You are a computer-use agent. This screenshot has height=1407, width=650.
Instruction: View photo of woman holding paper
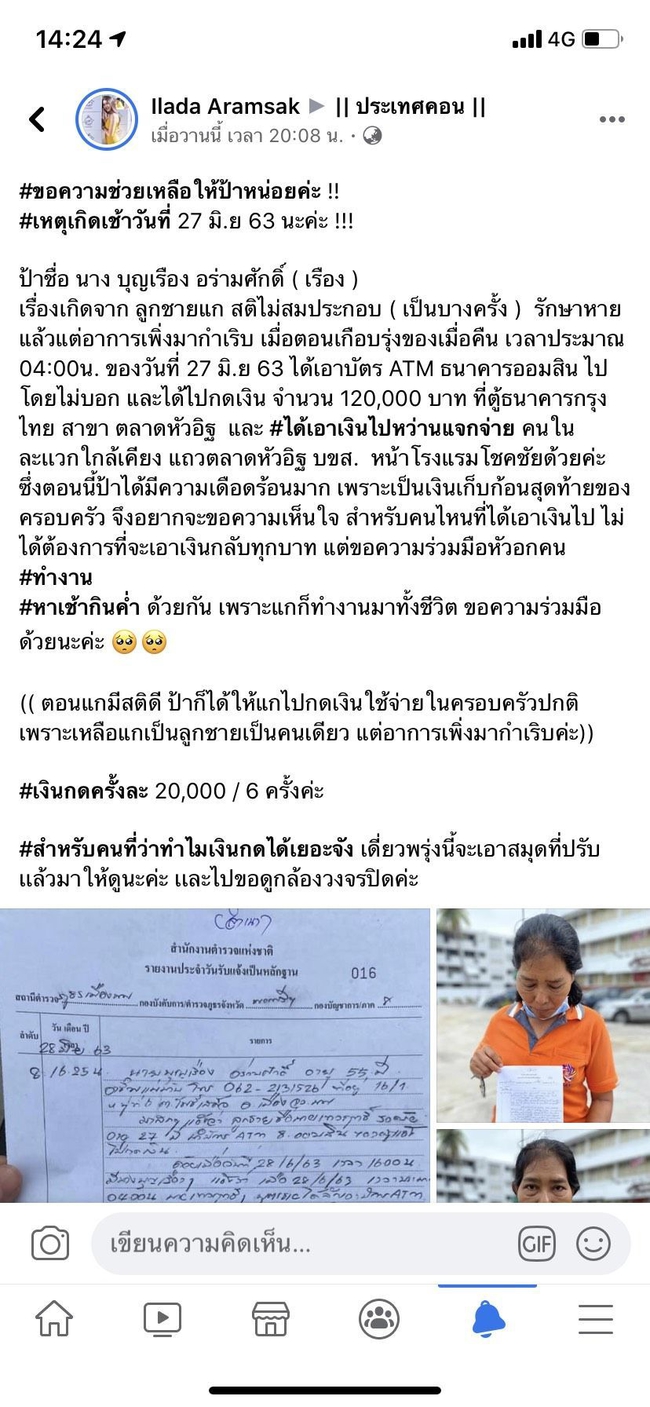[x=542, y=1014]
